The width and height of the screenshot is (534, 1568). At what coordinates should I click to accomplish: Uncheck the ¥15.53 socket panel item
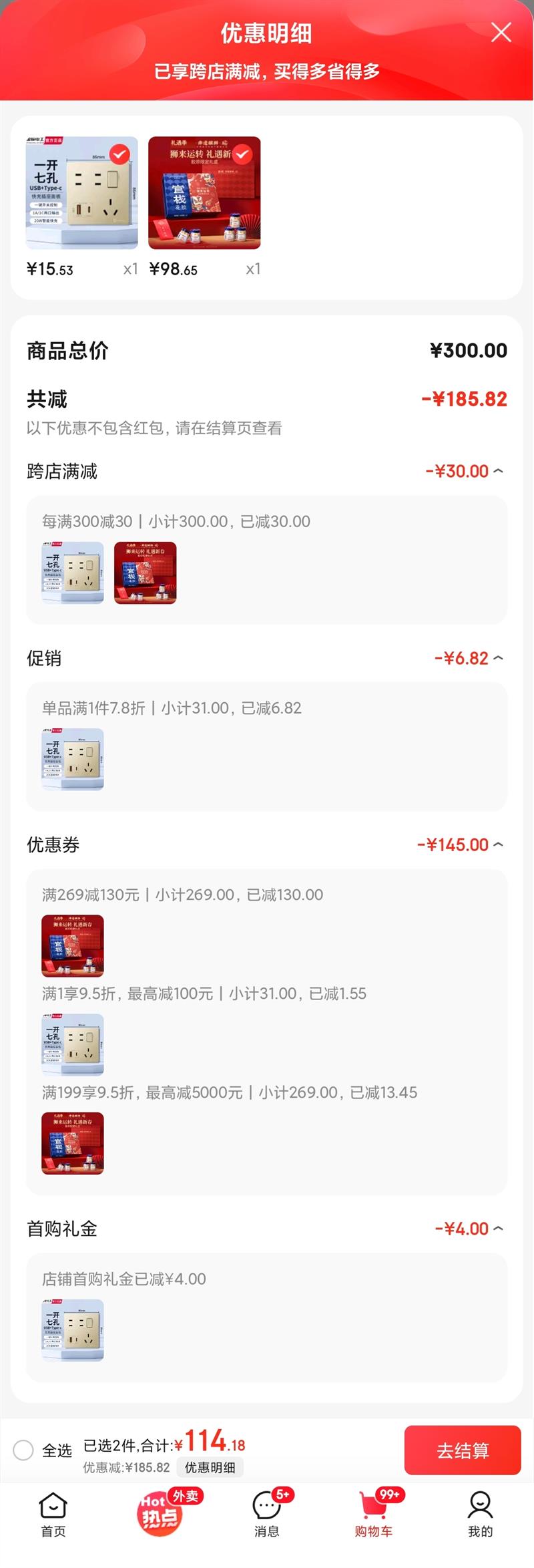click(x=119, y=154)
